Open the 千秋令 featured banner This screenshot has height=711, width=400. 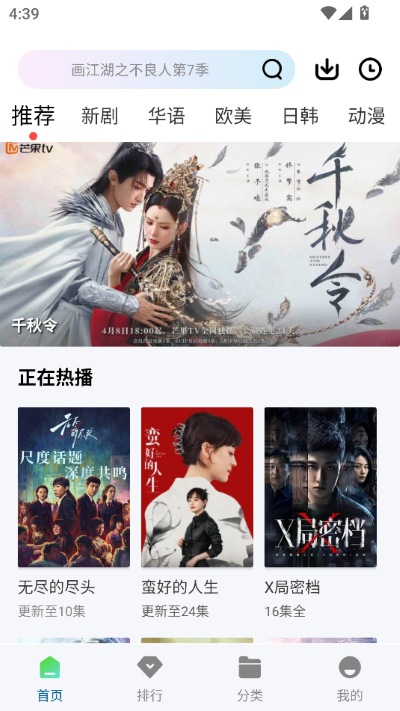[x=200, y=244]
